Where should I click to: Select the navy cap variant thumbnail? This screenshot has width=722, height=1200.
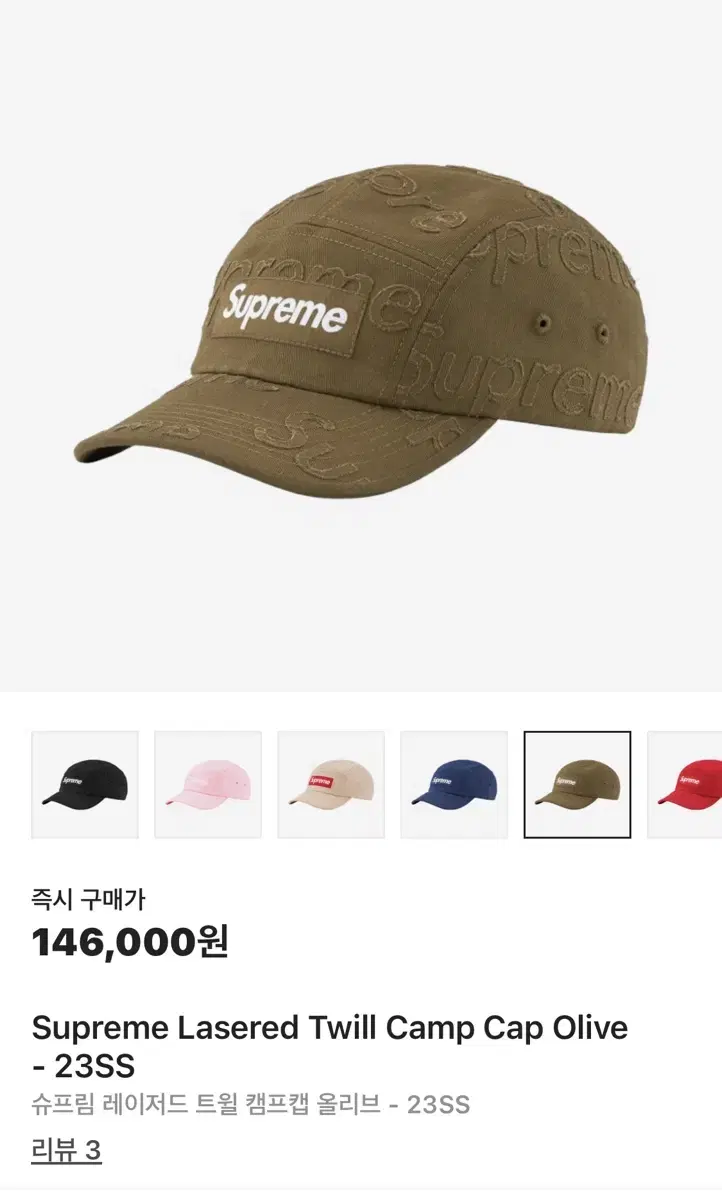[x=454, y=783]
